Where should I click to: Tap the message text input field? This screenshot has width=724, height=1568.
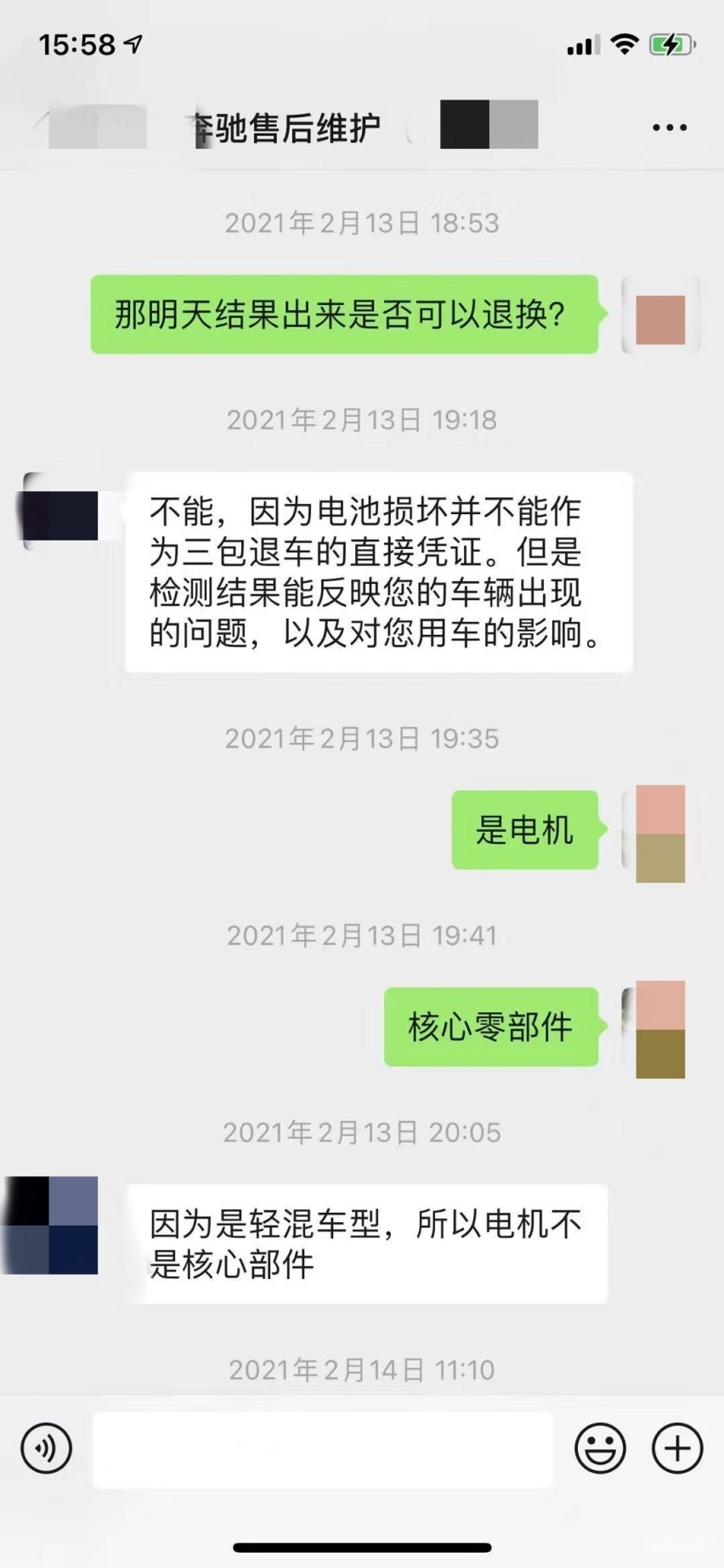point(323,1450)
